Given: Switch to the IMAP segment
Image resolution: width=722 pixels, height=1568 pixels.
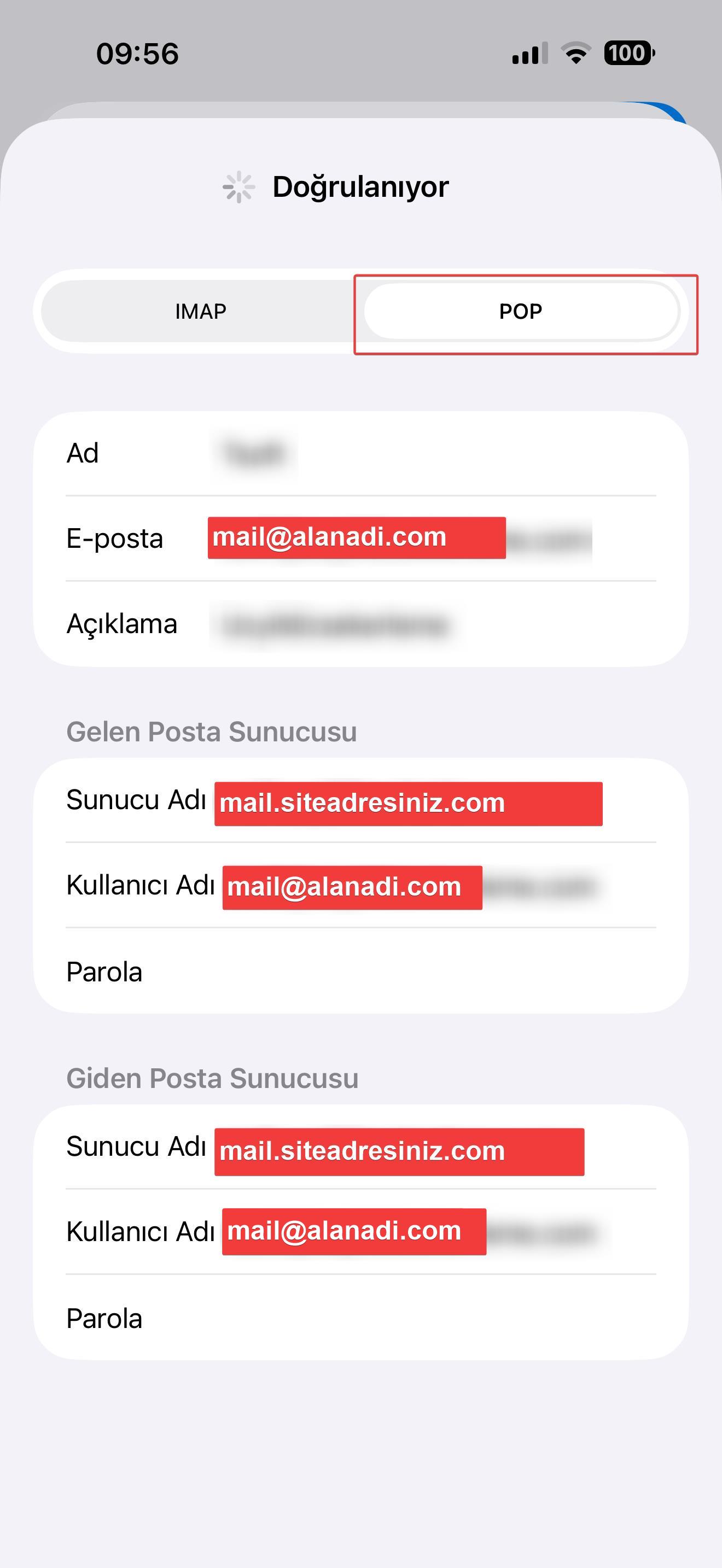Looking at the screenshot, I should click(x=200, y=311).
